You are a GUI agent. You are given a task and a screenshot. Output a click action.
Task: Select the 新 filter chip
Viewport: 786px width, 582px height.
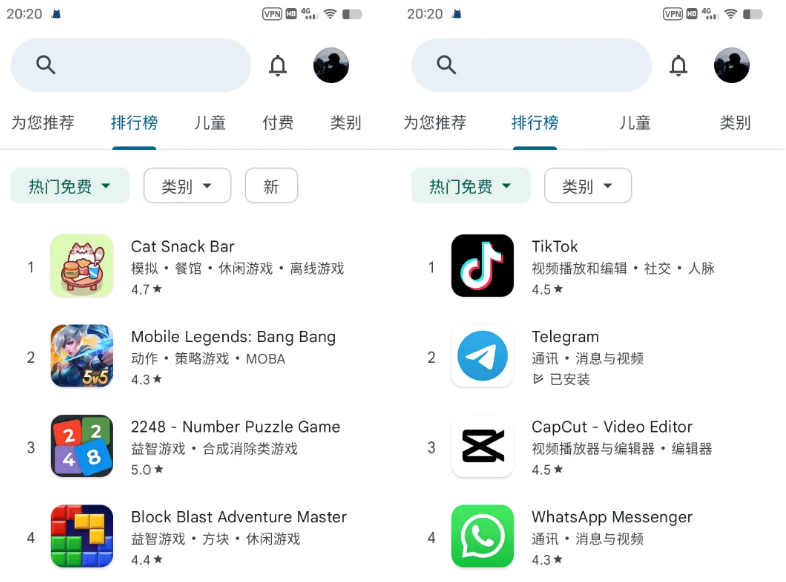pyautogui.click(x=271, y=186)
